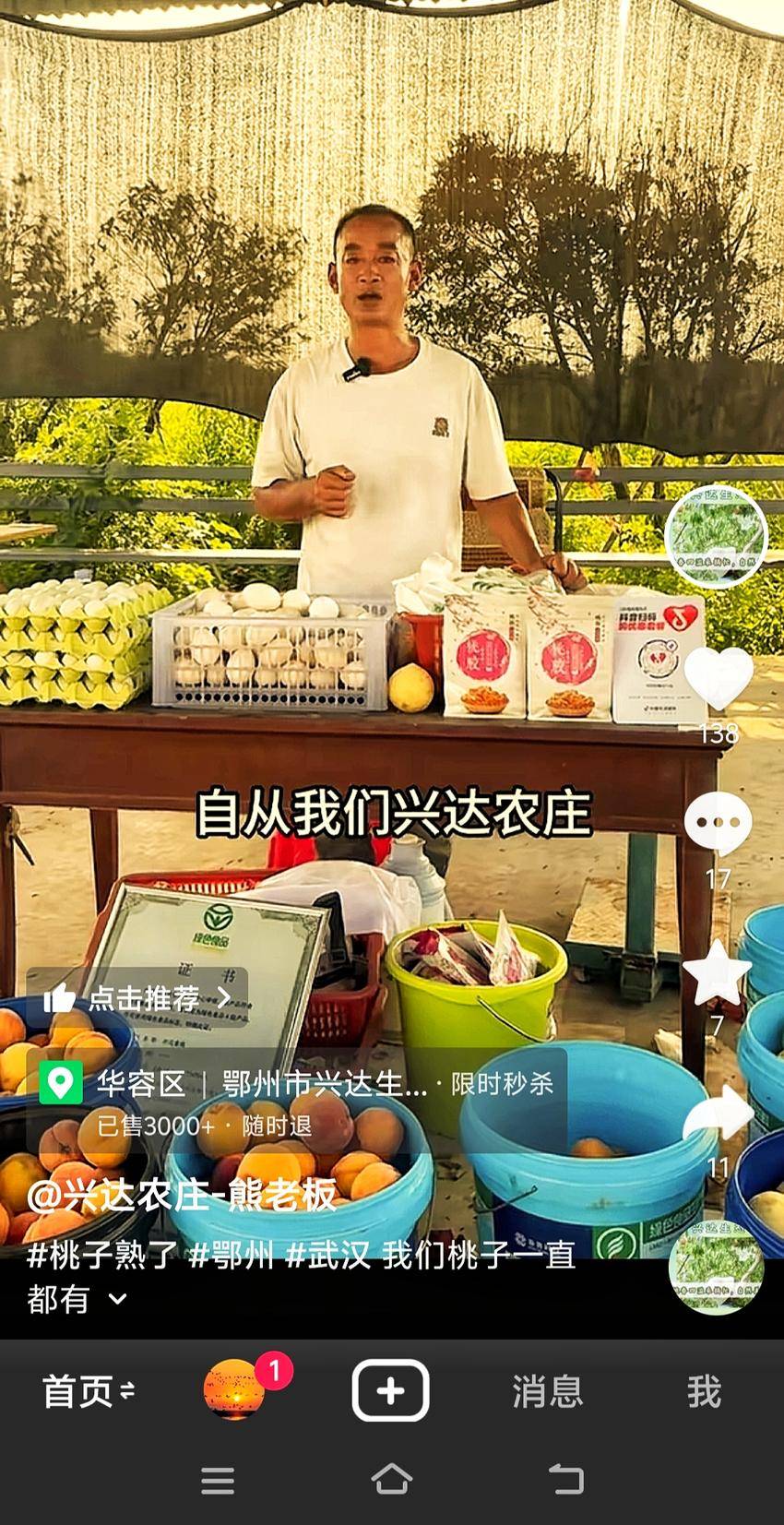This screenshot has height=1525, width=784.
Task: Open the rotating music disc sound page
Action: [716, 1264]
